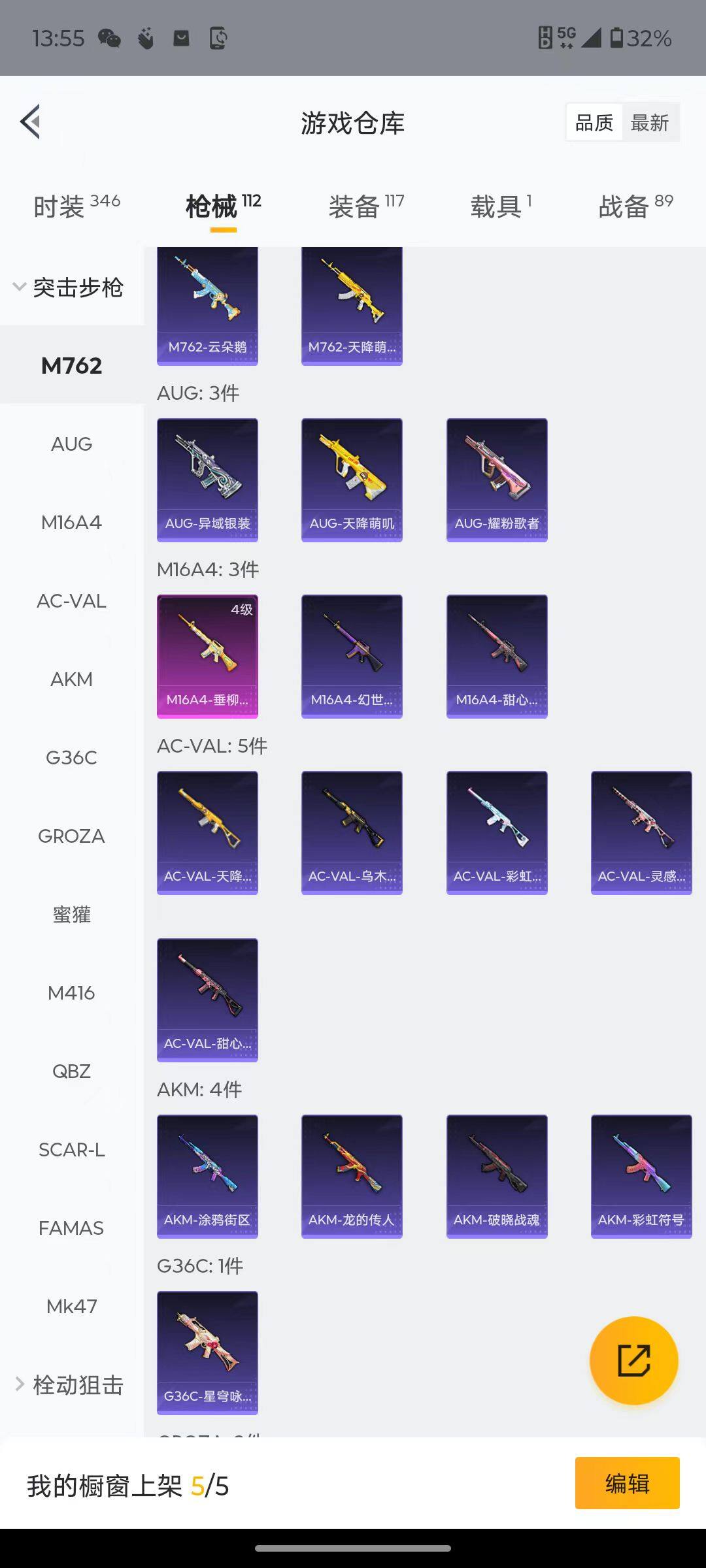Tap the 编辑 button
This screenshot has width=706, height=1568.
[627, 1482]
